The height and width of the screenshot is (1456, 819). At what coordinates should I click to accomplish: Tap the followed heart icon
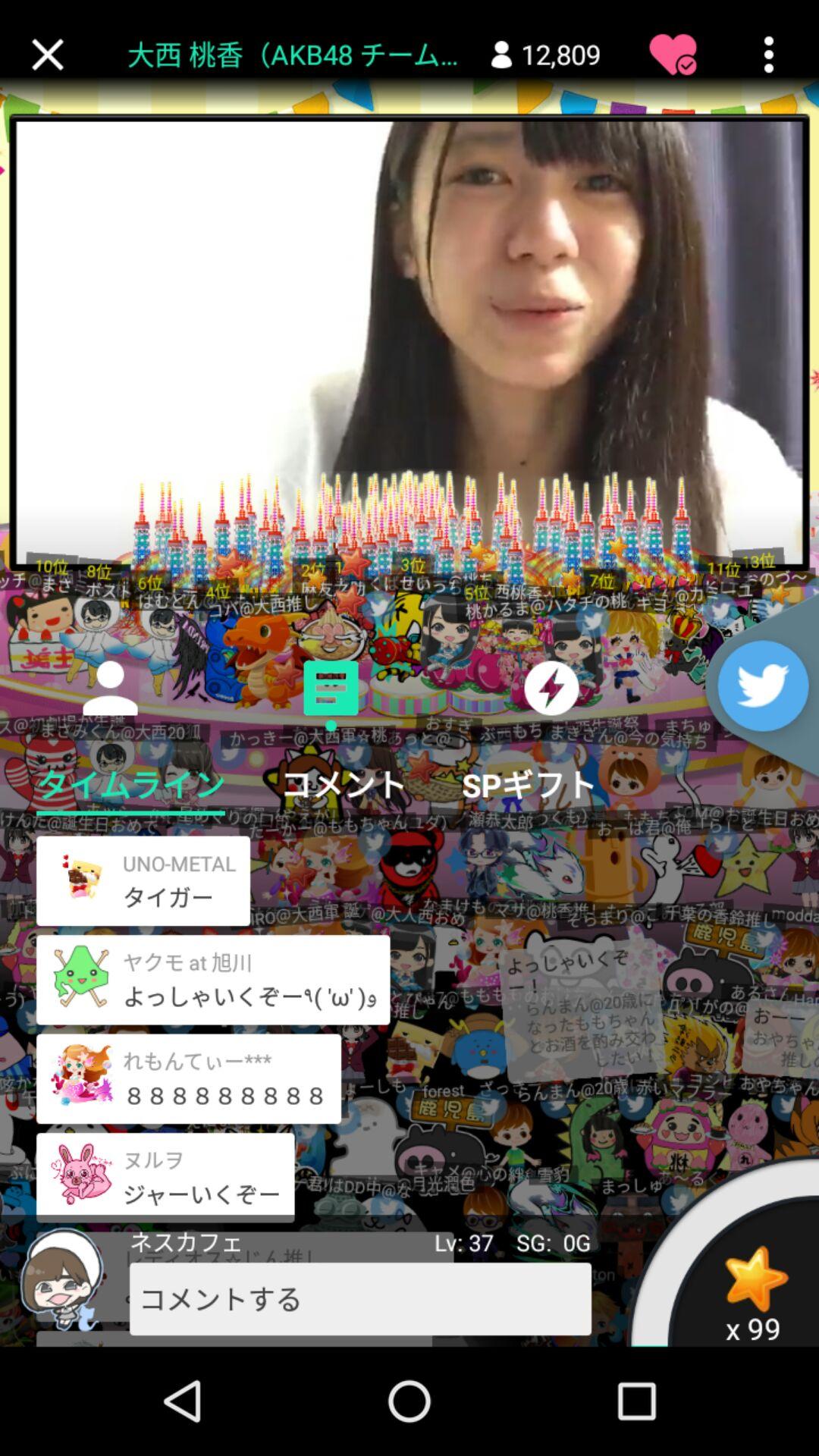point(673,55)
